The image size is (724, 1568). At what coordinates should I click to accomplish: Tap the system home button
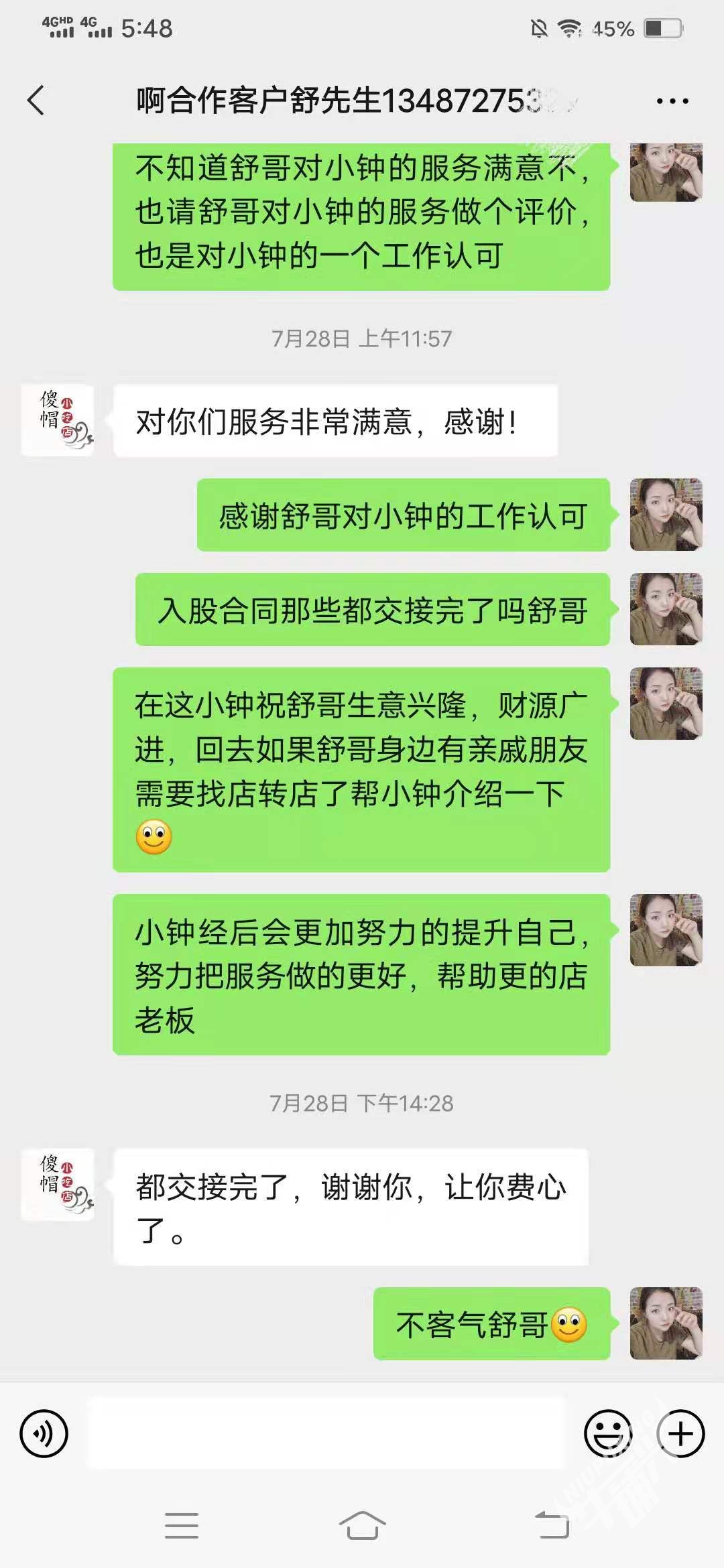pos(362,1525)
